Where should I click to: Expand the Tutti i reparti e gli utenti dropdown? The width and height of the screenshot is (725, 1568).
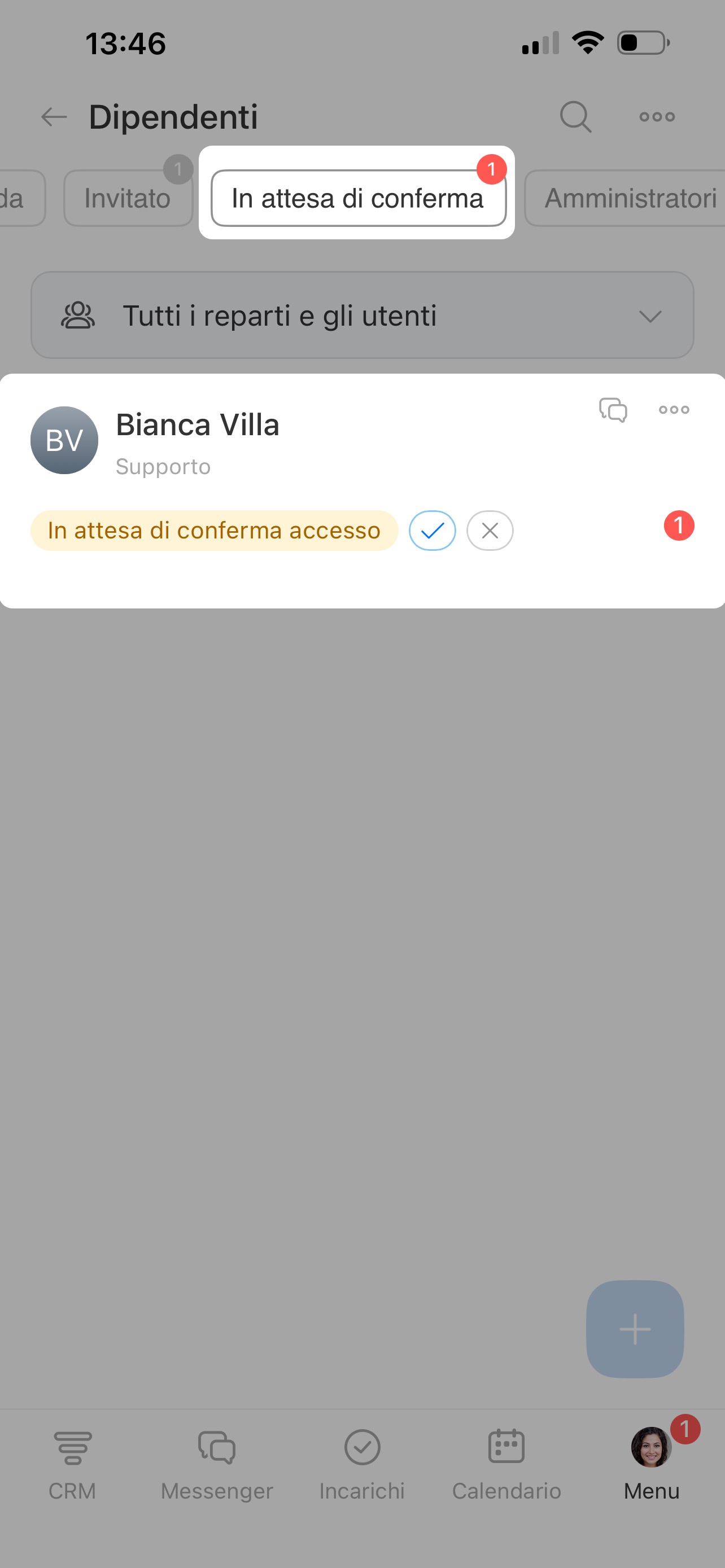[x=362, y=315]
